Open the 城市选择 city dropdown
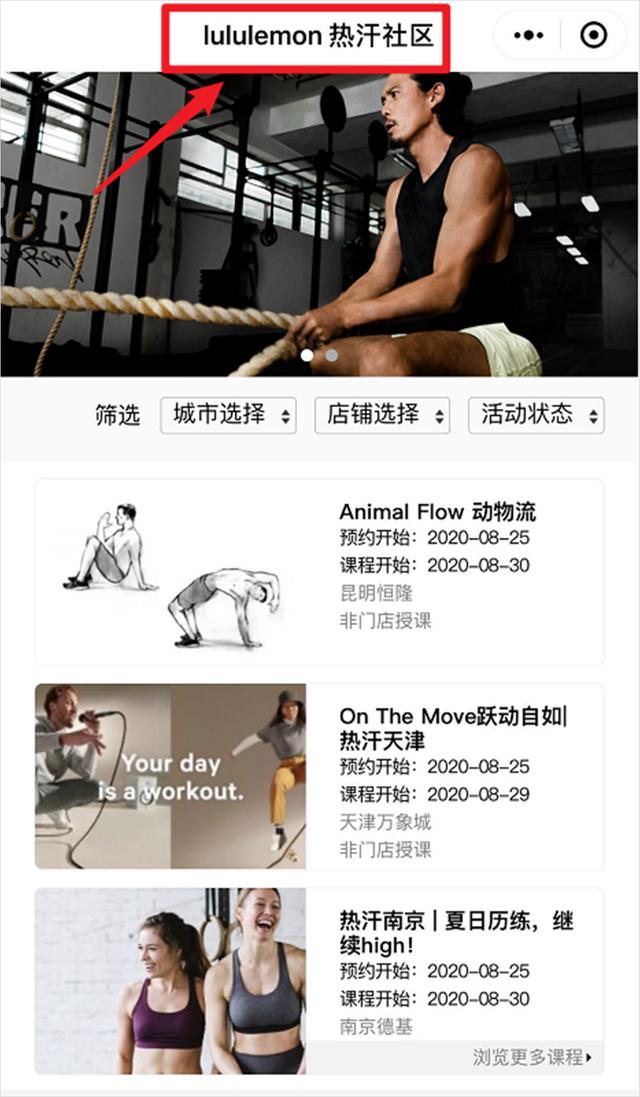 pos(228,415)
